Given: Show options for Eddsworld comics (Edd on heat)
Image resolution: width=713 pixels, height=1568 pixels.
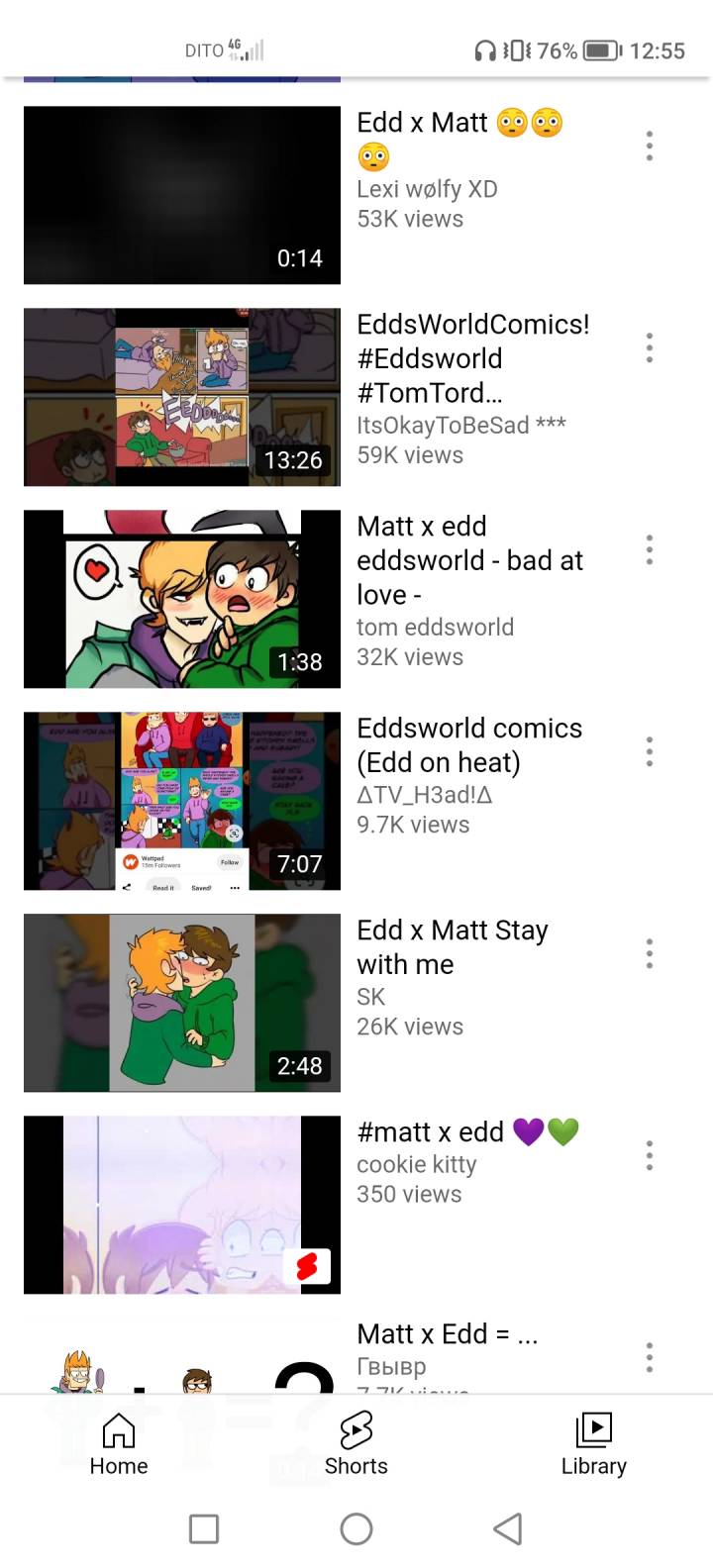Looking at the screenshot, I should pyautogui.click(x=650, y=751).
